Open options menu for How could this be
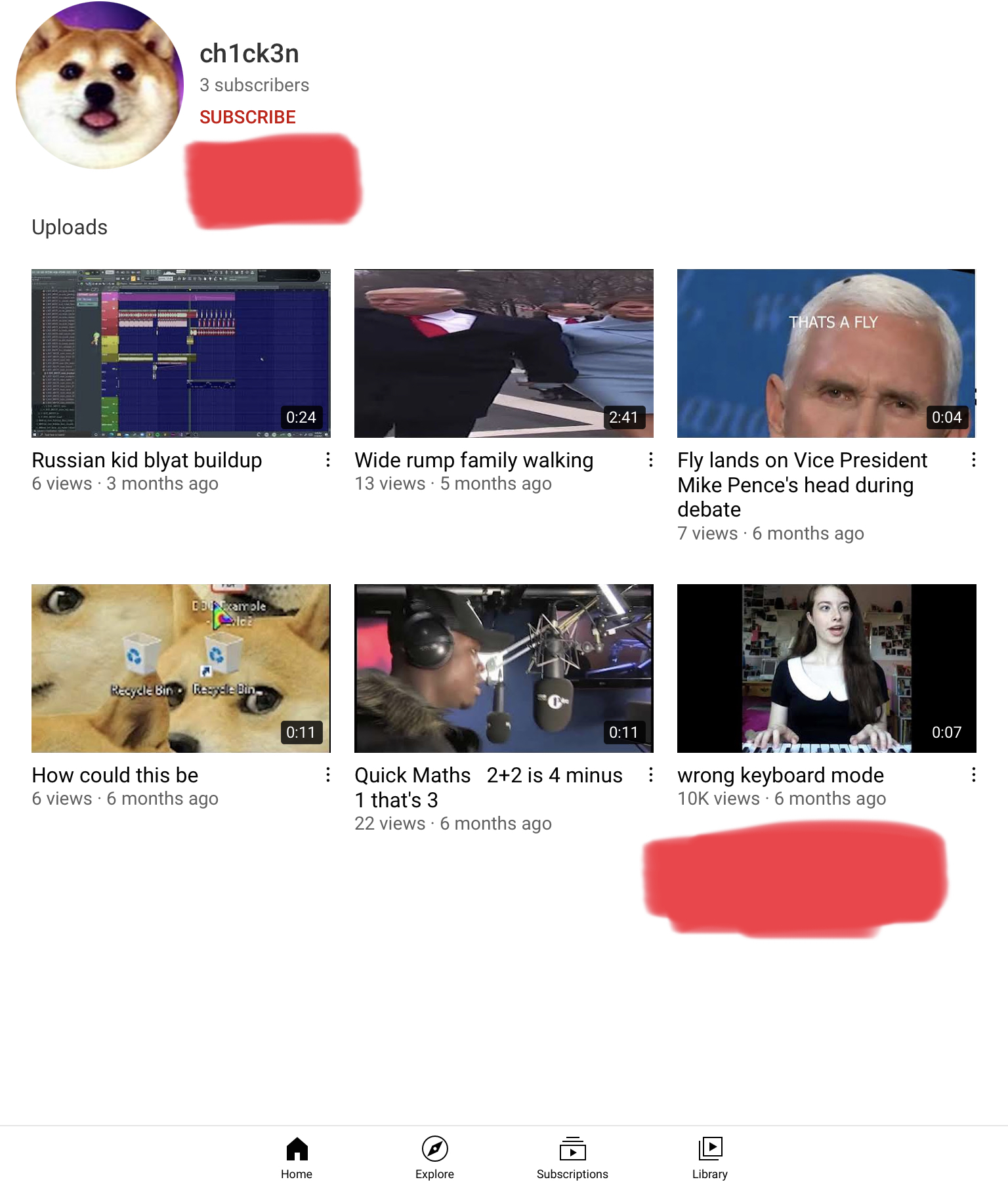The height and width of the screenshot is (1188, 1008). (x=327, y=775)
